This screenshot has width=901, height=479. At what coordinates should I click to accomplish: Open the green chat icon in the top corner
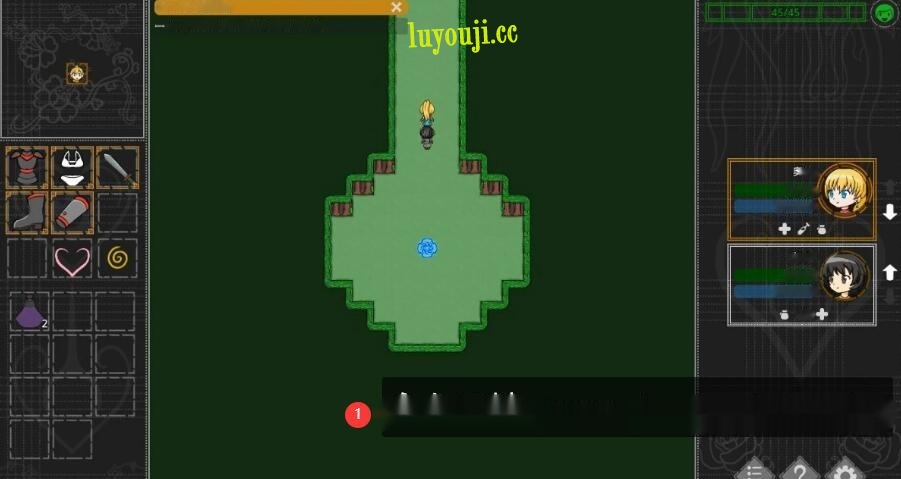[883, 13]
